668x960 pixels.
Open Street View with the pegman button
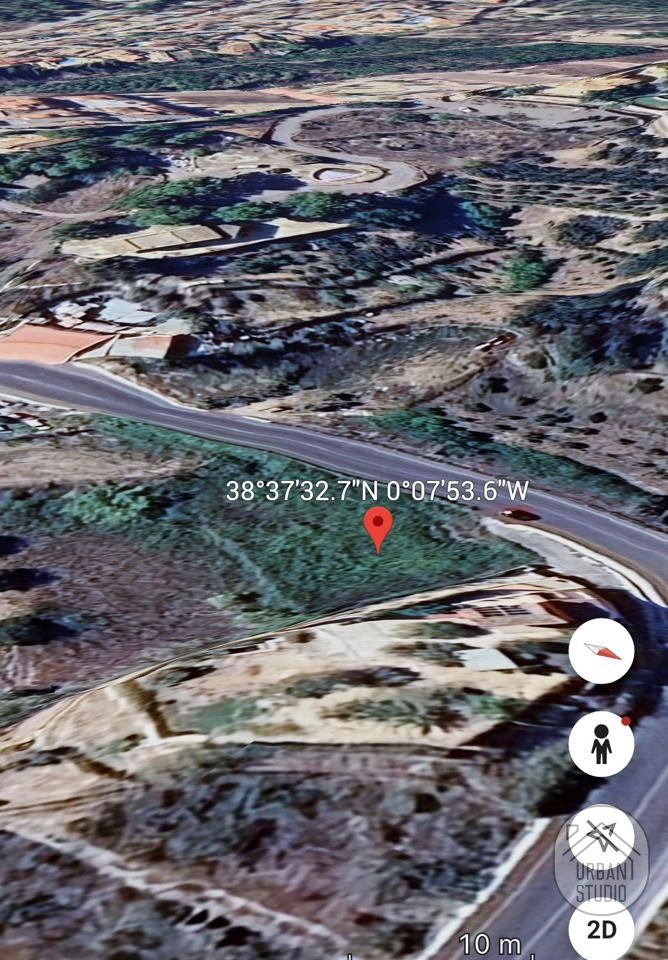point(601,744)
